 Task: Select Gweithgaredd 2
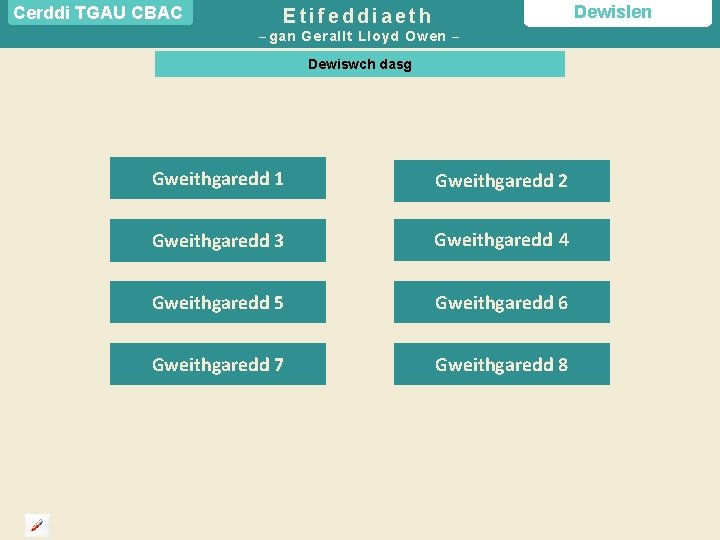click(x=502, y=181)
